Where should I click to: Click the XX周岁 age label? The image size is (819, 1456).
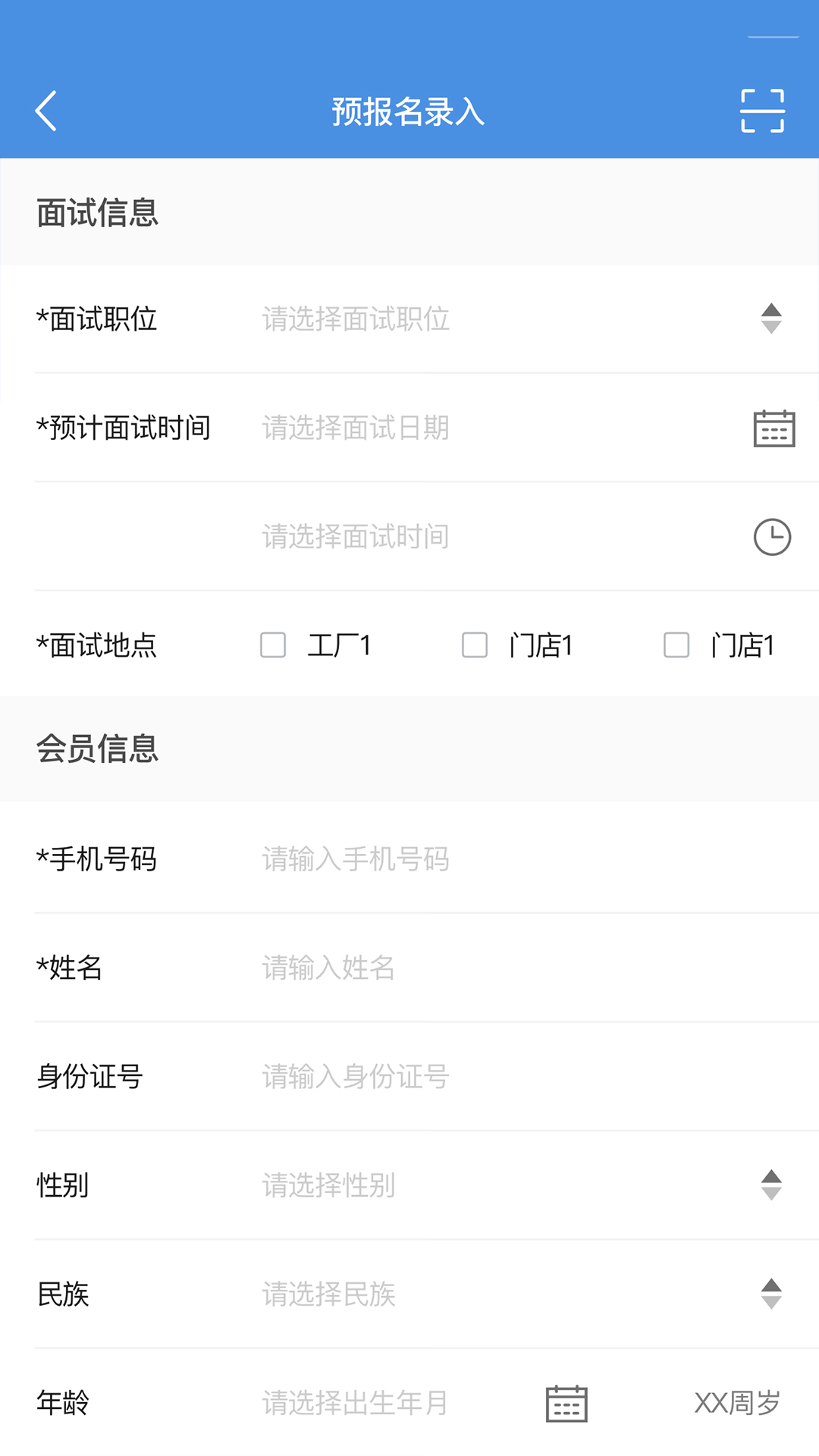(x=738, y=1404)
